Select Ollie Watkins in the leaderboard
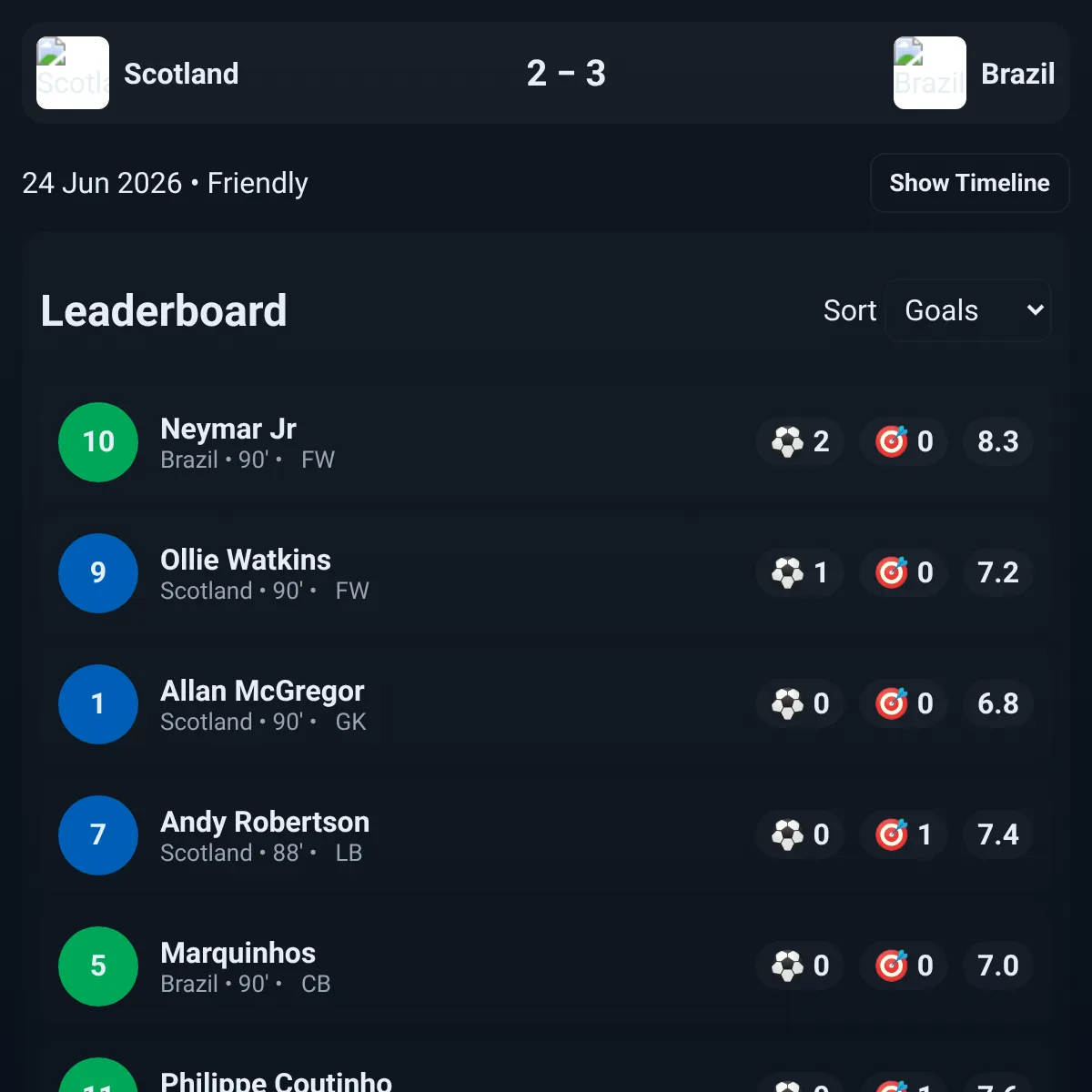 pyautogui.click(x=546, y=573)
